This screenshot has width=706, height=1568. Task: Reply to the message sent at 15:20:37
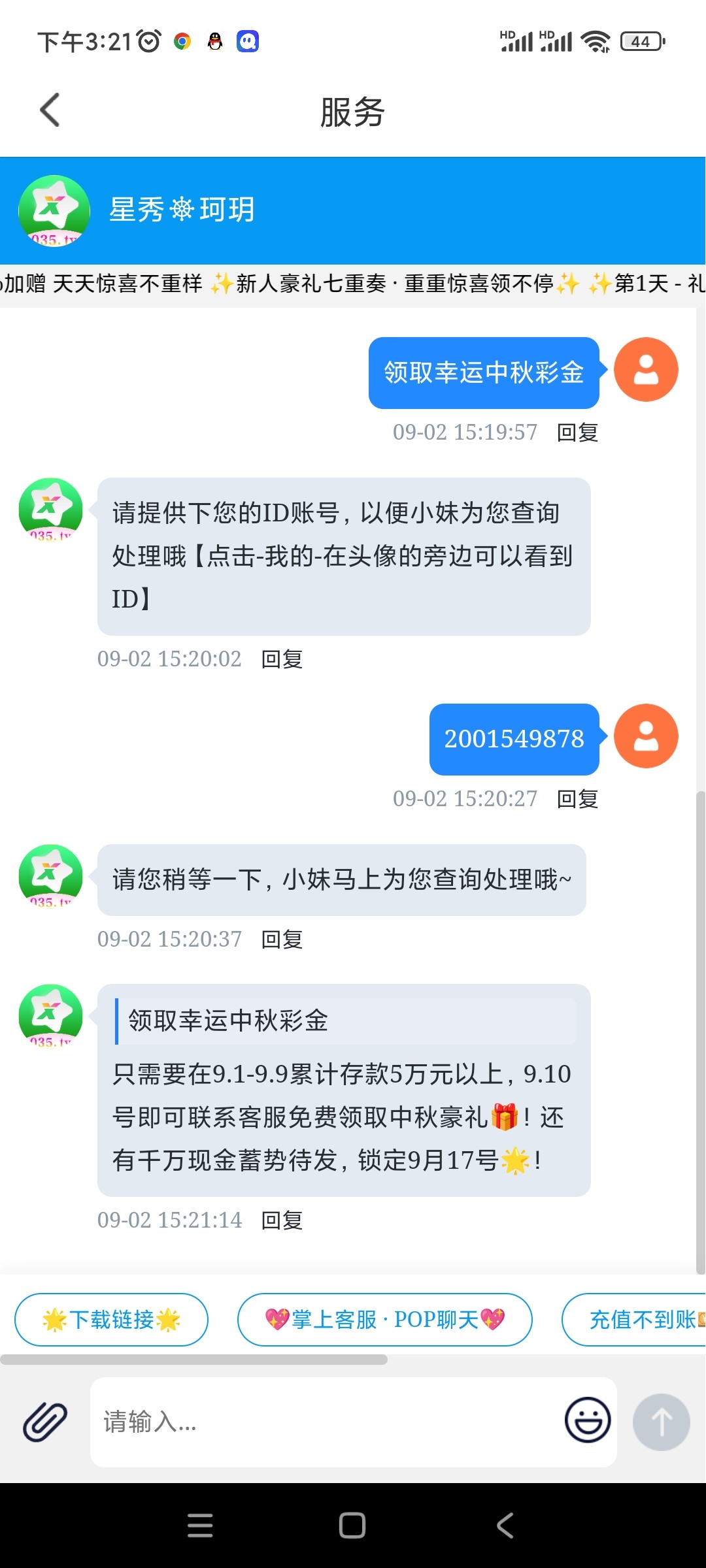point(282,939)
